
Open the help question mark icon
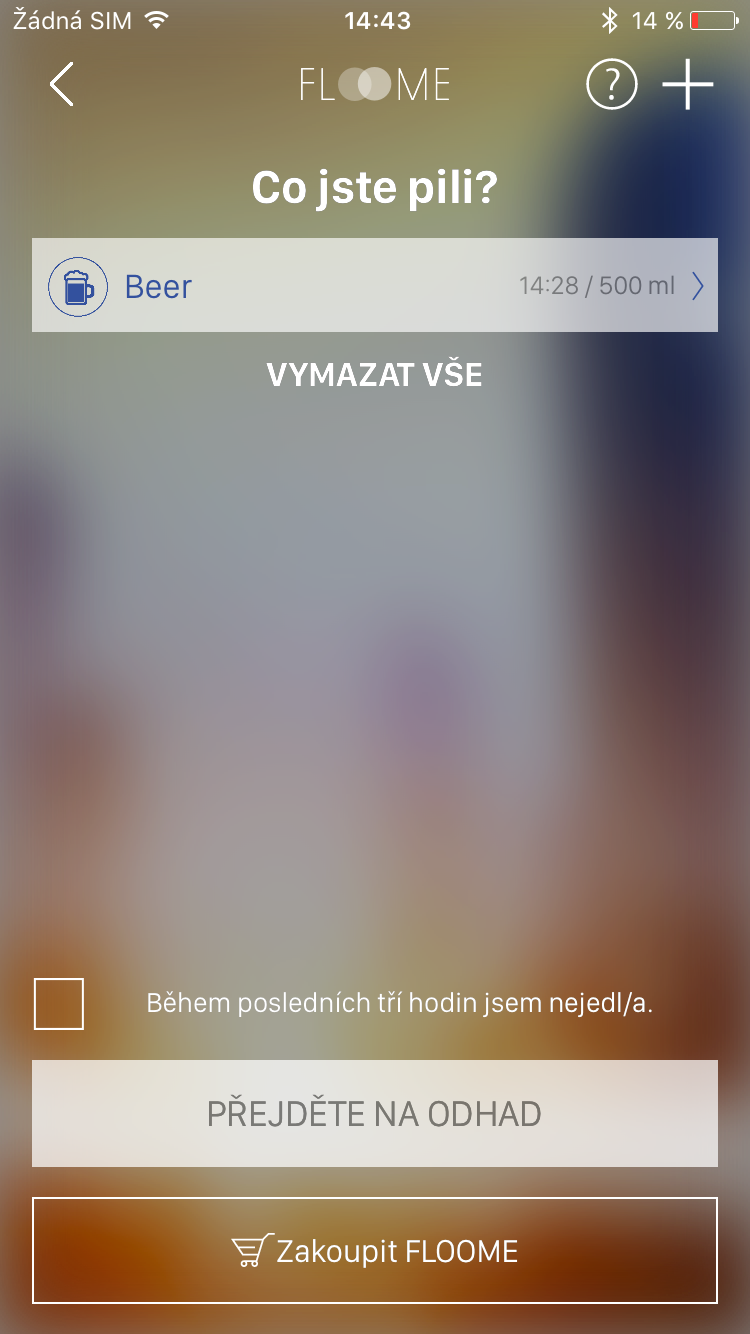[611, 86]
